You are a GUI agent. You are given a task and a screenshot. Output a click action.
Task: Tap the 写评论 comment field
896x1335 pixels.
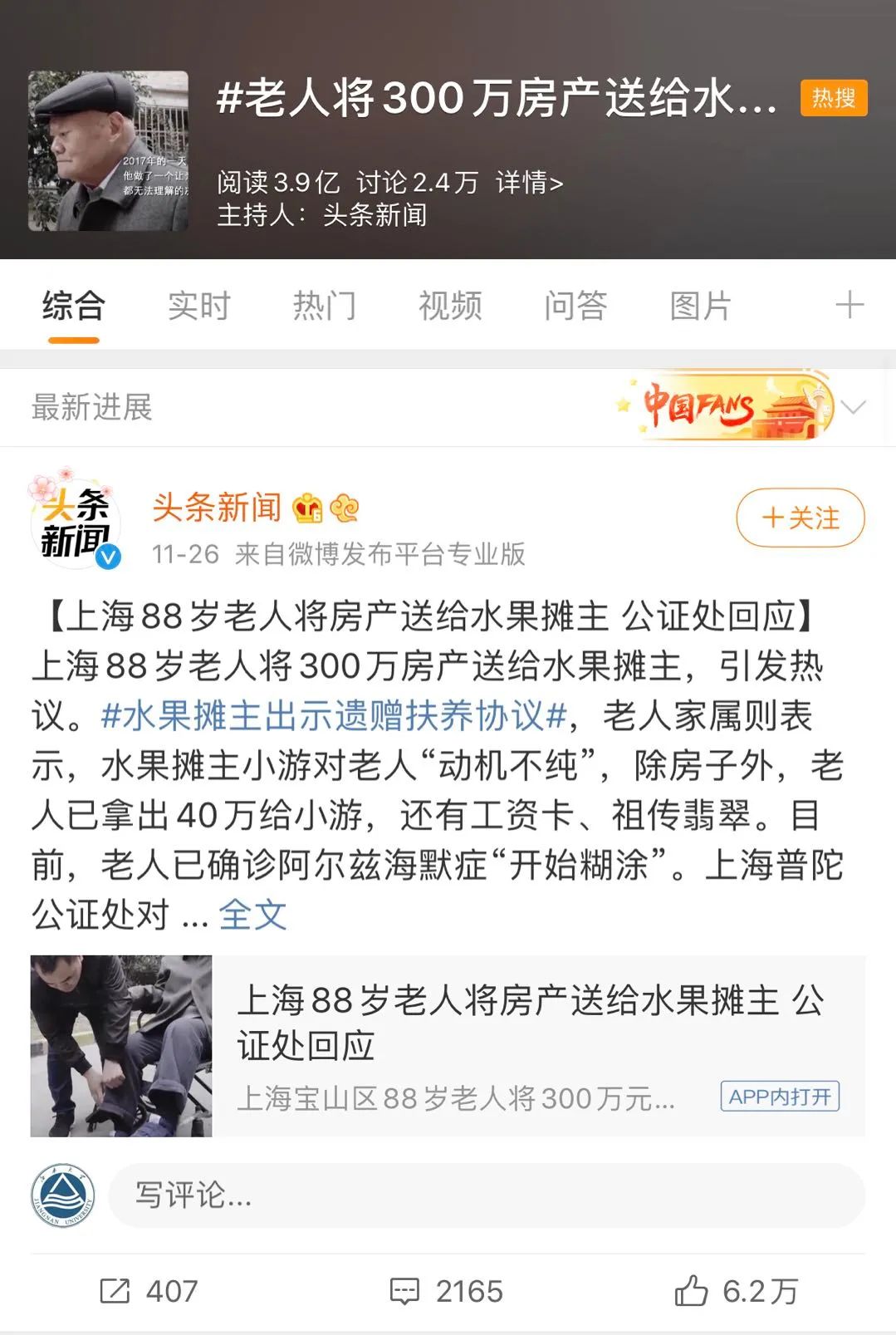486,1195
